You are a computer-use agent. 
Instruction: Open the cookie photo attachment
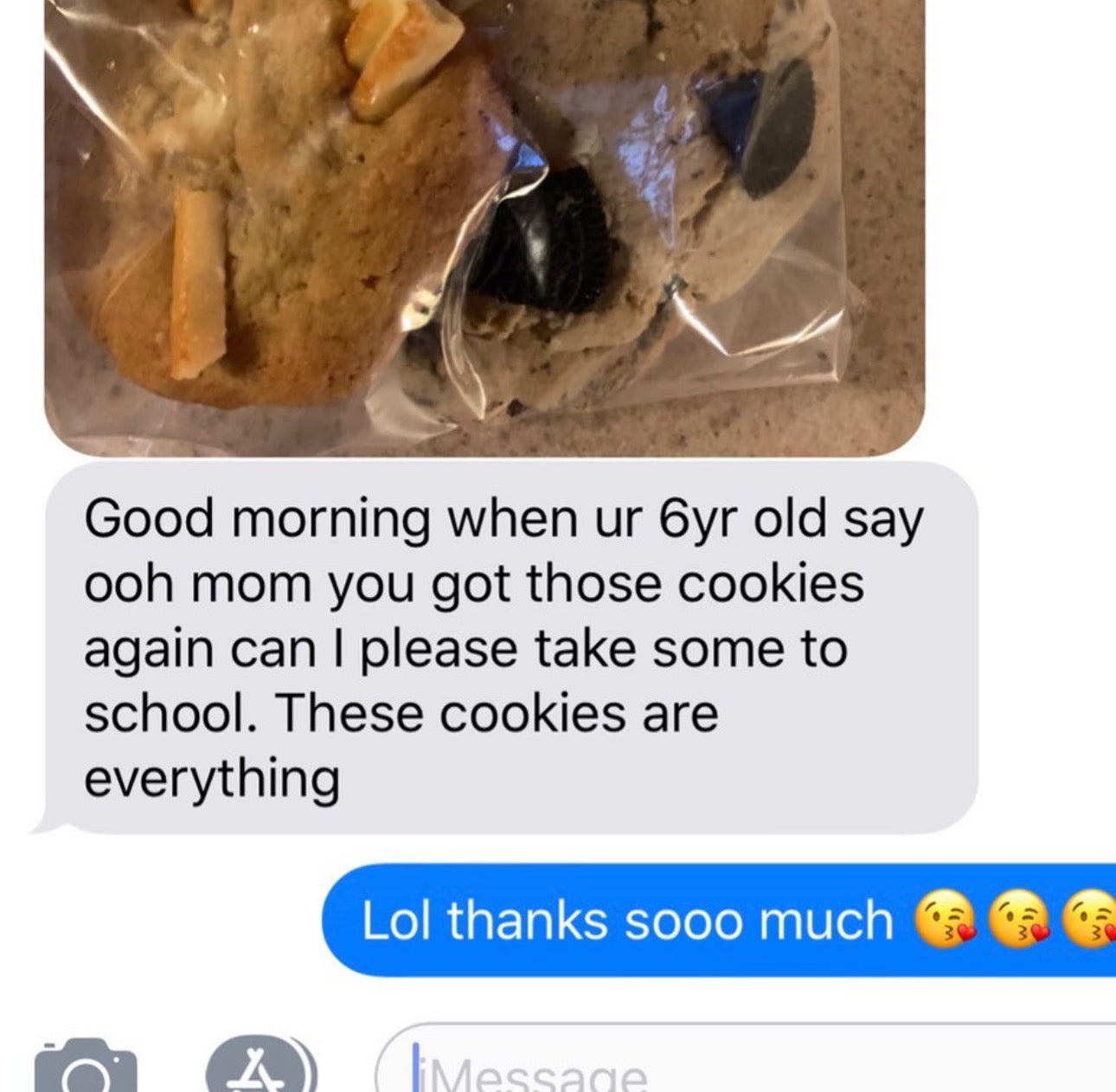(484, 225)
